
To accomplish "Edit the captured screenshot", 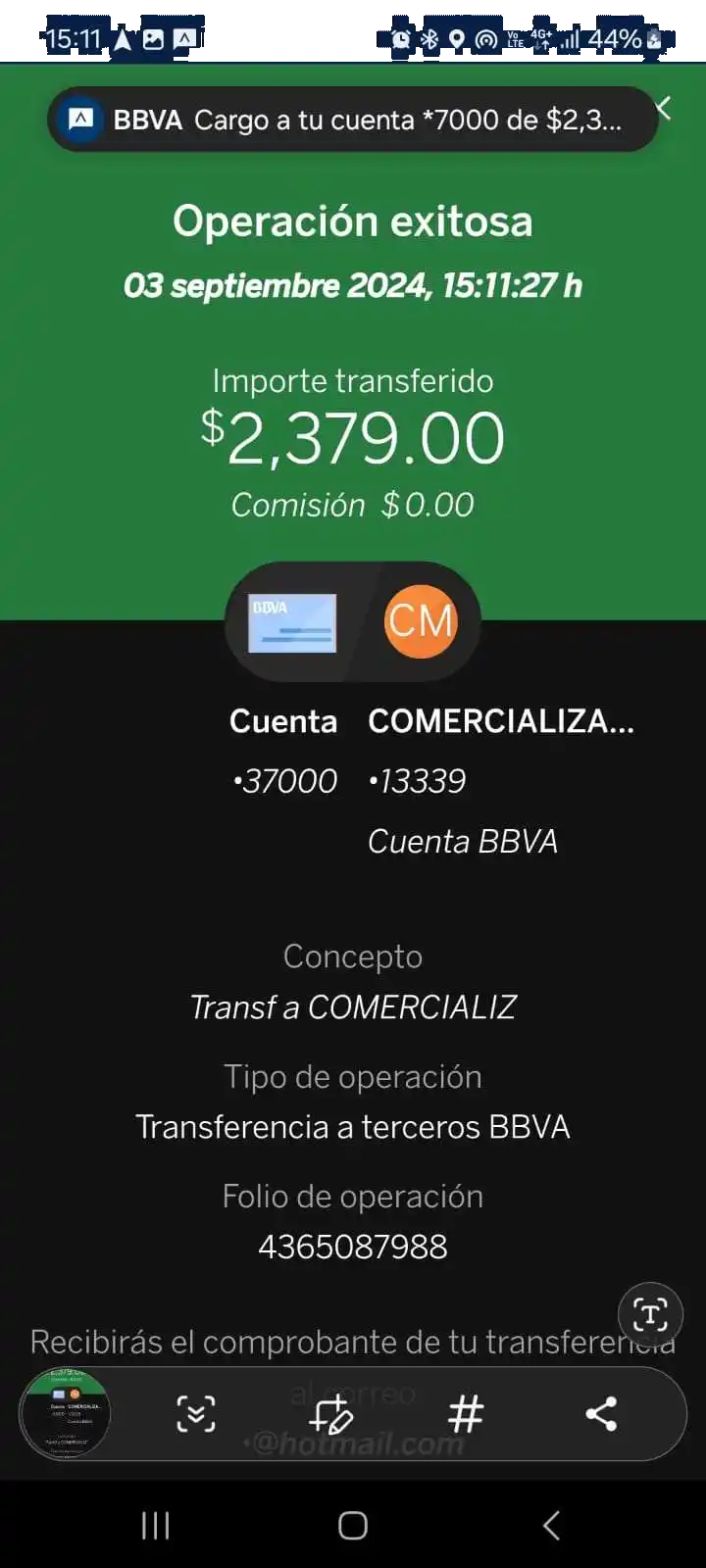I will click(330, 1414).
